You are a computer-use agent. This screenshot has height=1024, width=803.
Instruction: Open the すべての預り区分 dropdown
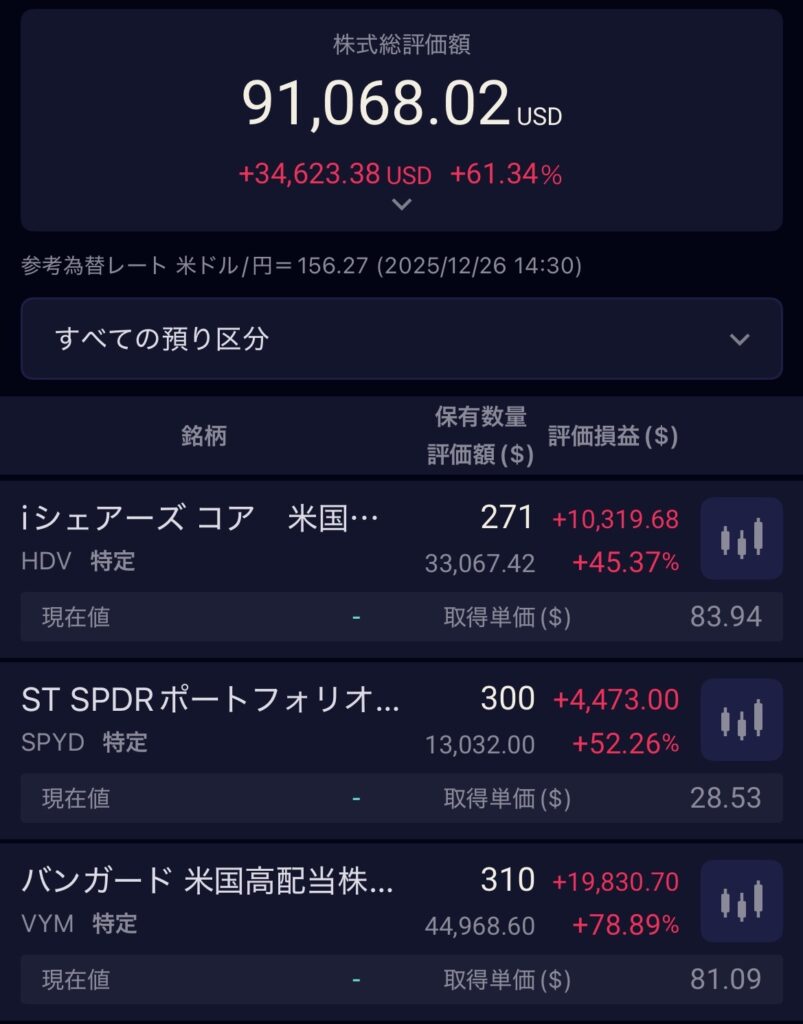pyautogui.click(x=401, y=339)
